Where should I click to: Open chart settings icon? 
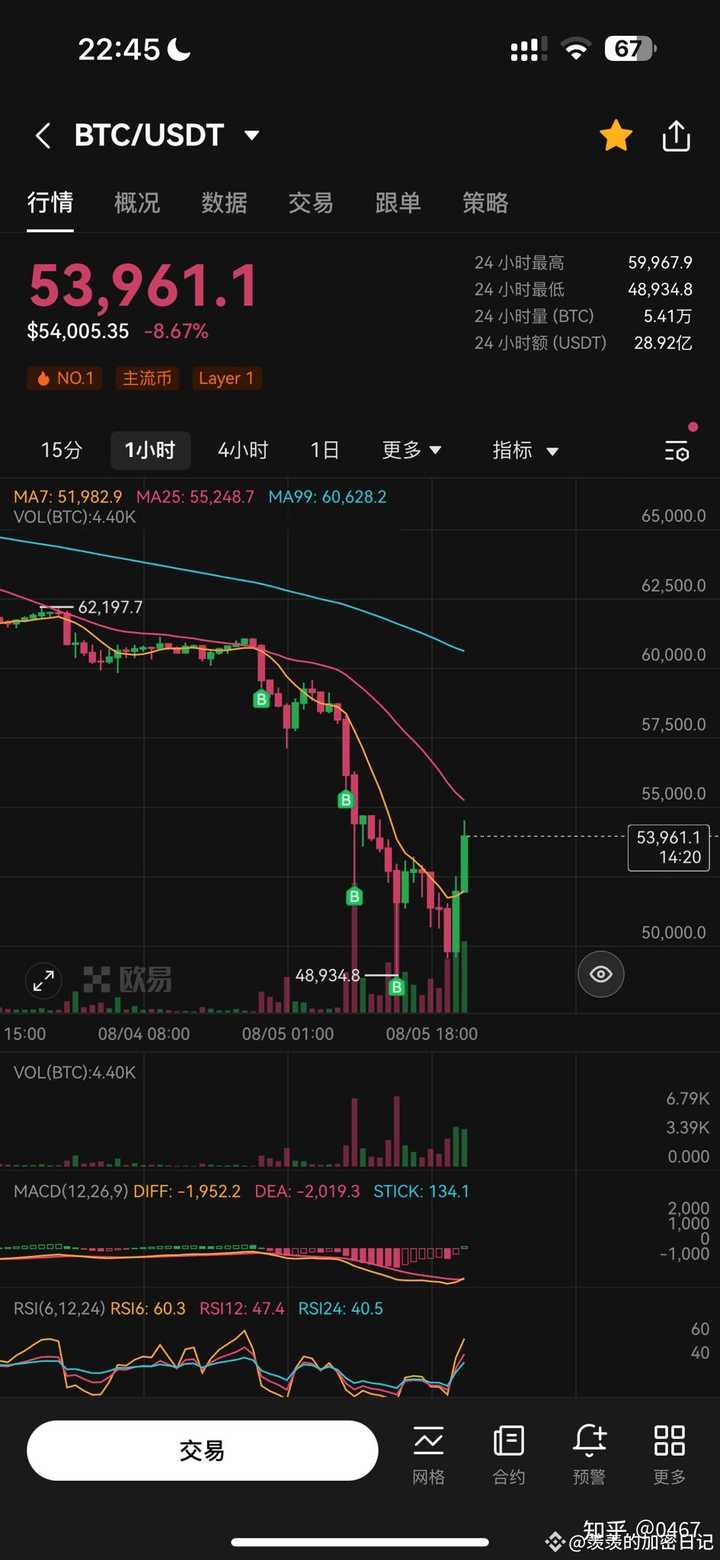tap(677, 450)
